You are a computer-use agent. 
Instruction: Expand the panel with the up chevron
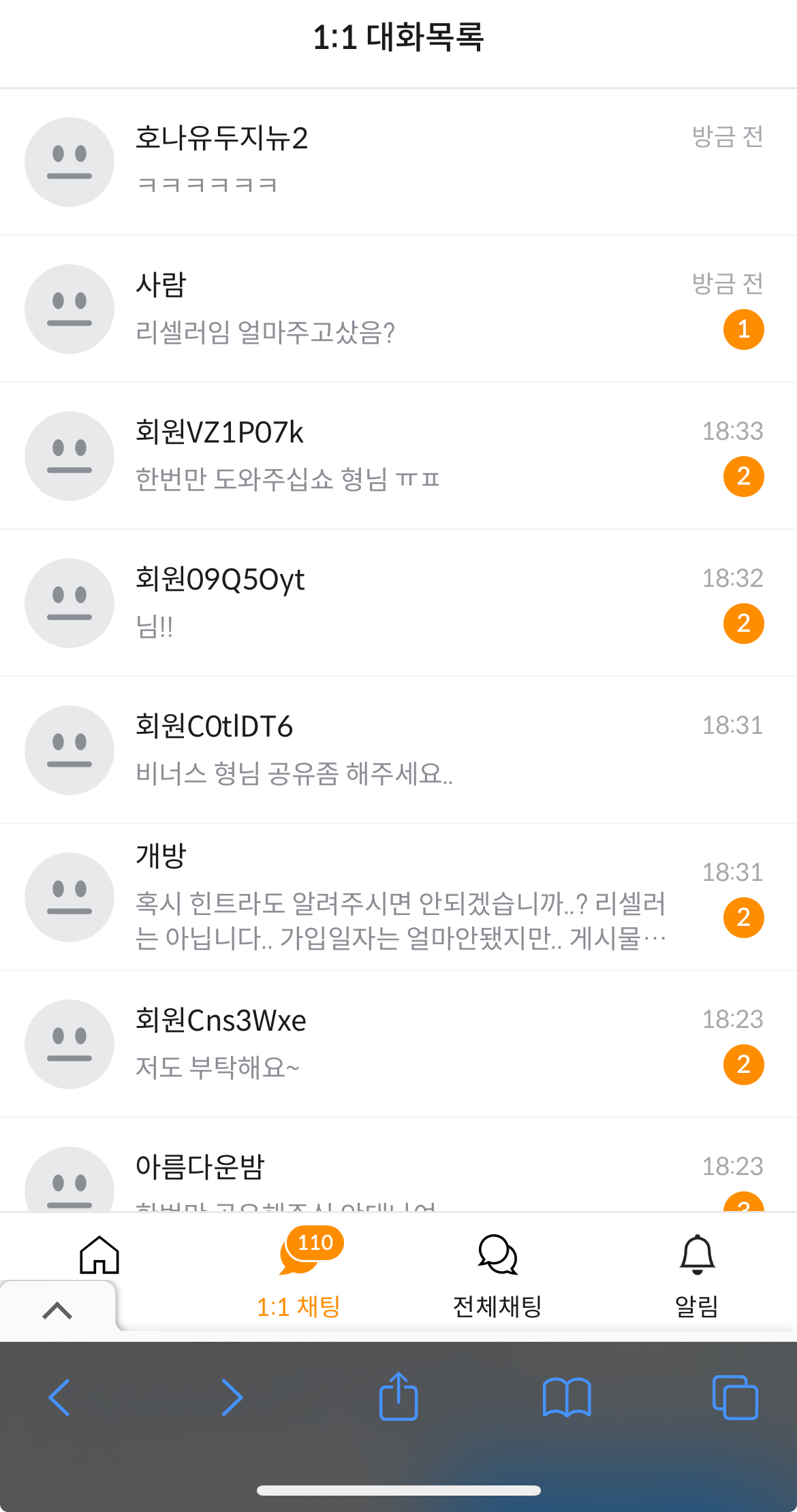[x=57, y=1310]
